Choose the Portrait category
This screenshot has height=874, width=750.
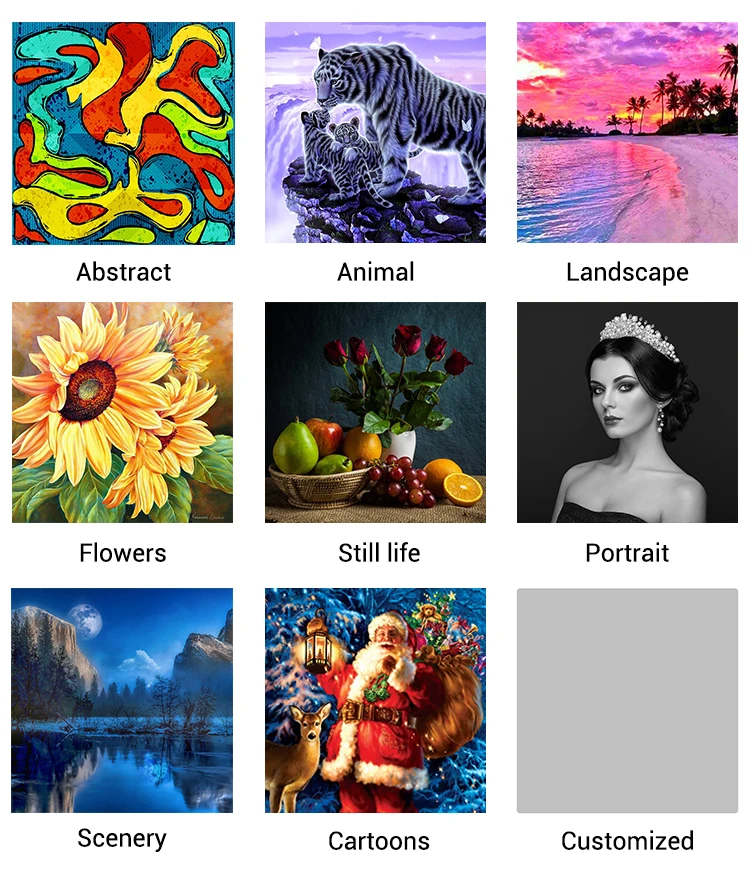pyautogui.click(x=627, y=412)
